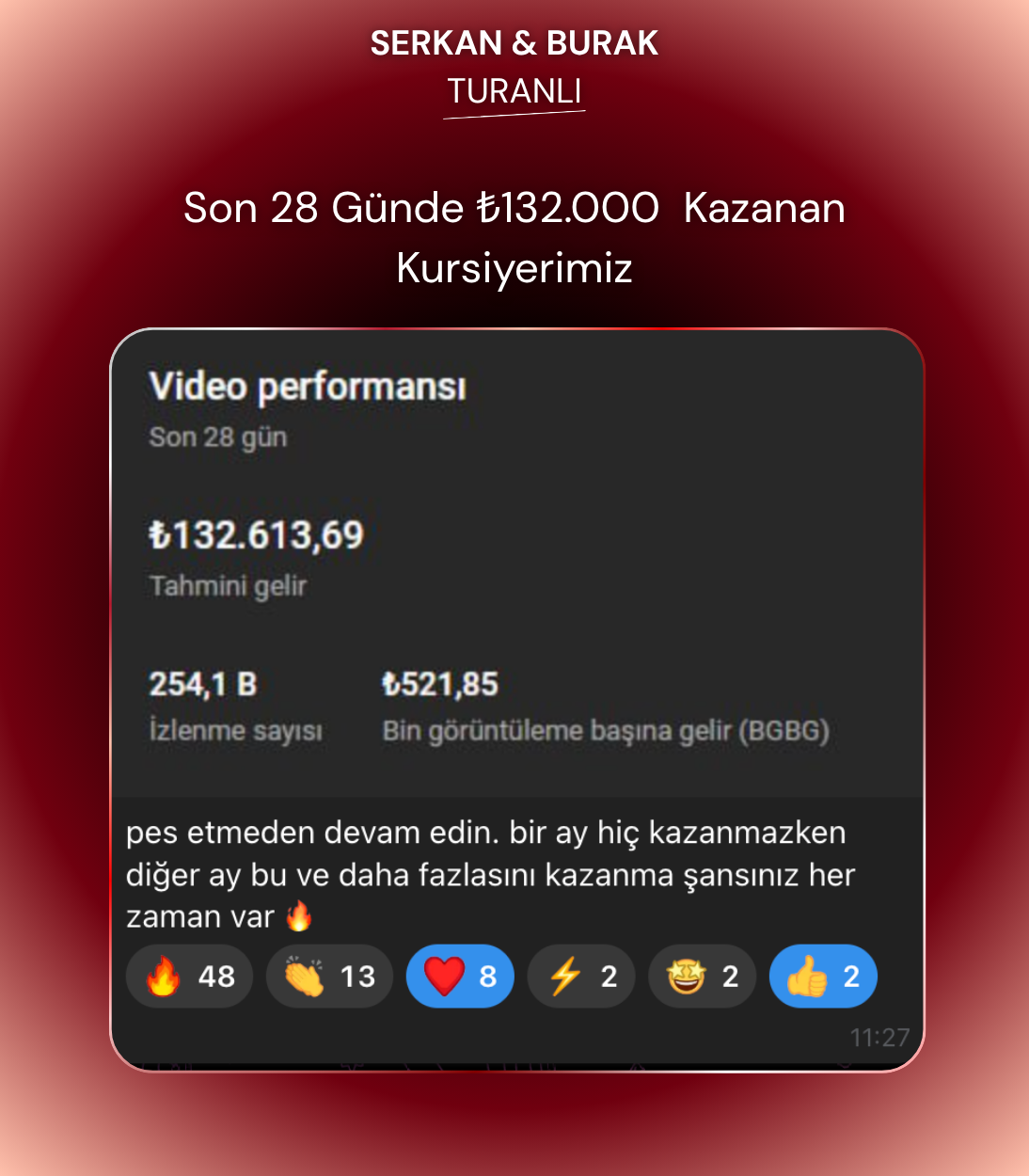Click the 11:27 message timestamp

[879, 1037]
